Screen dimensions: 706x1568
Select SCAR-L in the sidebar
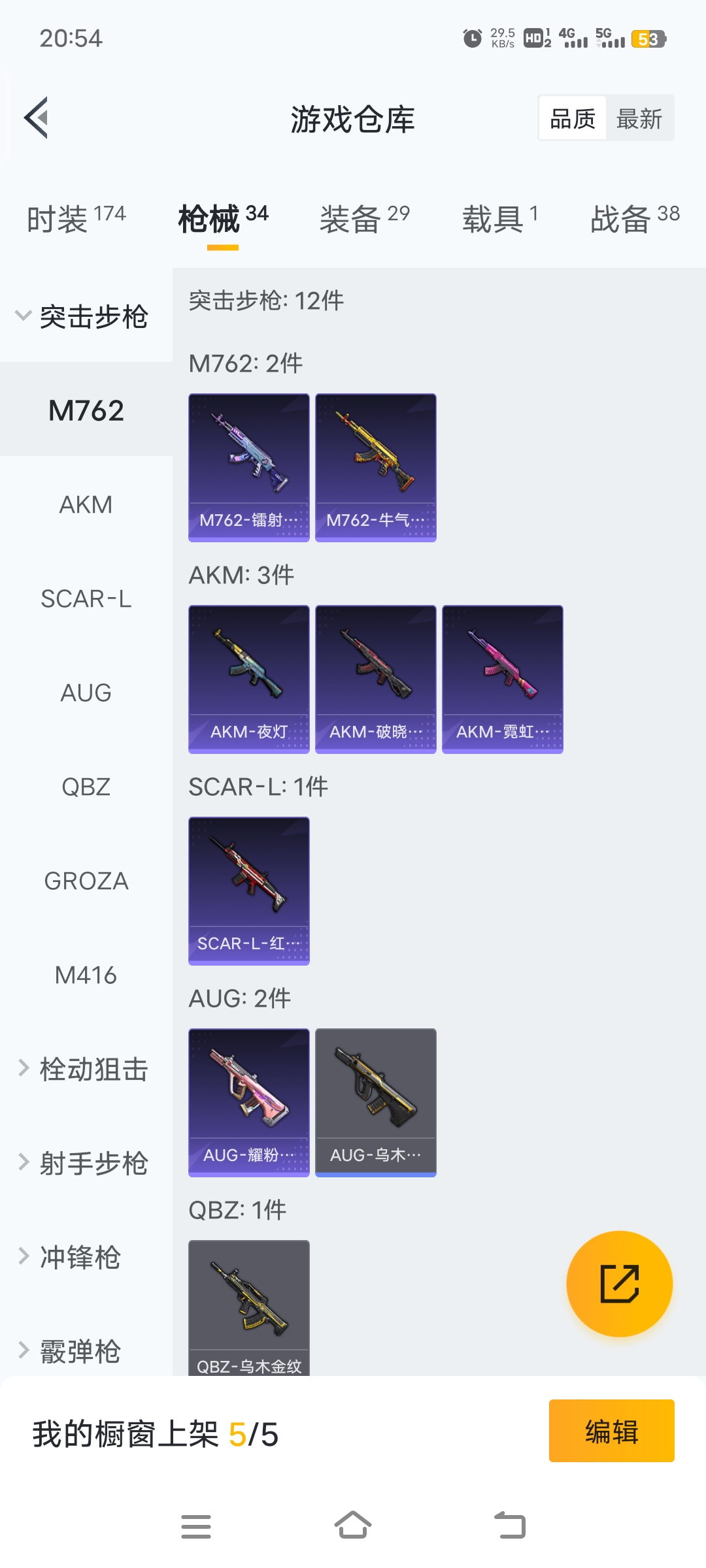86,598
